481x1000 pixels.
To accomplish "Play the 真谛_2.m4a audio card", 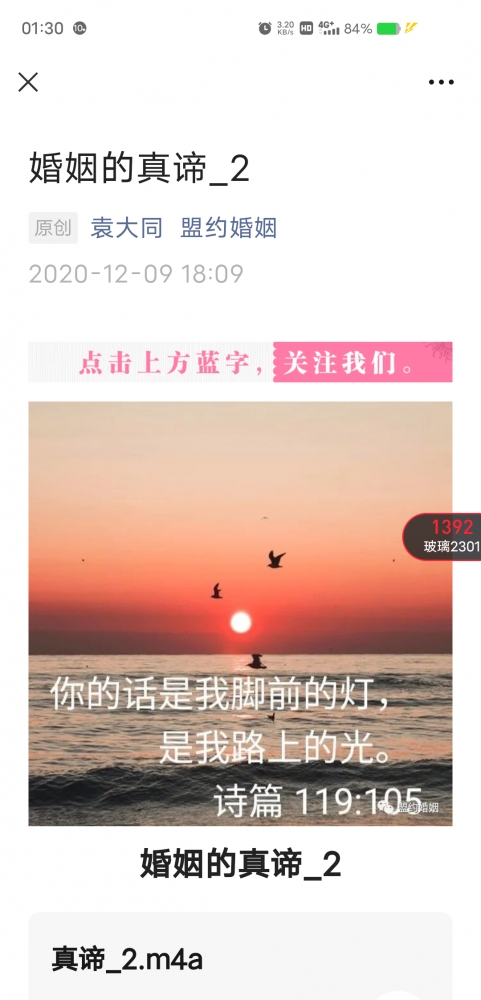I will [x=240, y=956].
